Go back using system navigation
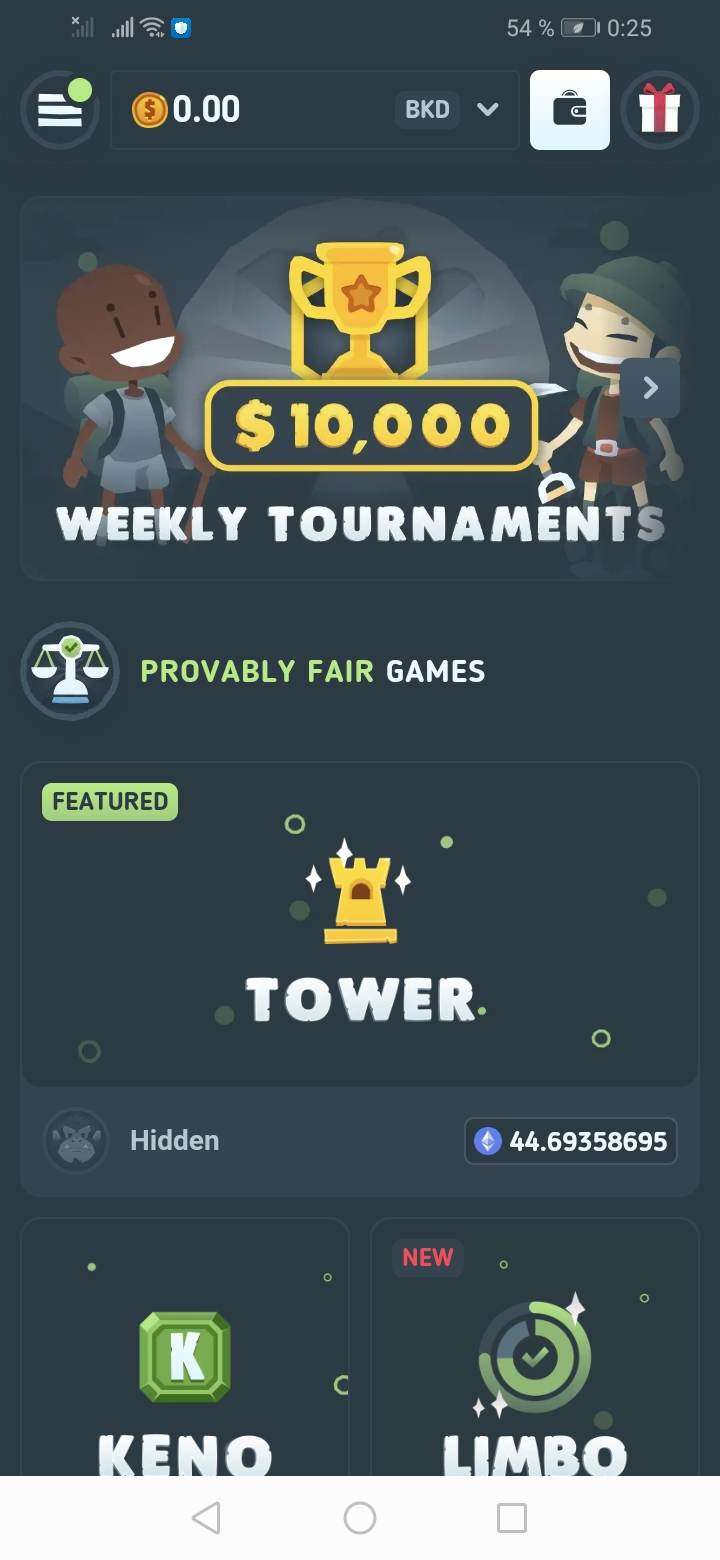 206,1518
